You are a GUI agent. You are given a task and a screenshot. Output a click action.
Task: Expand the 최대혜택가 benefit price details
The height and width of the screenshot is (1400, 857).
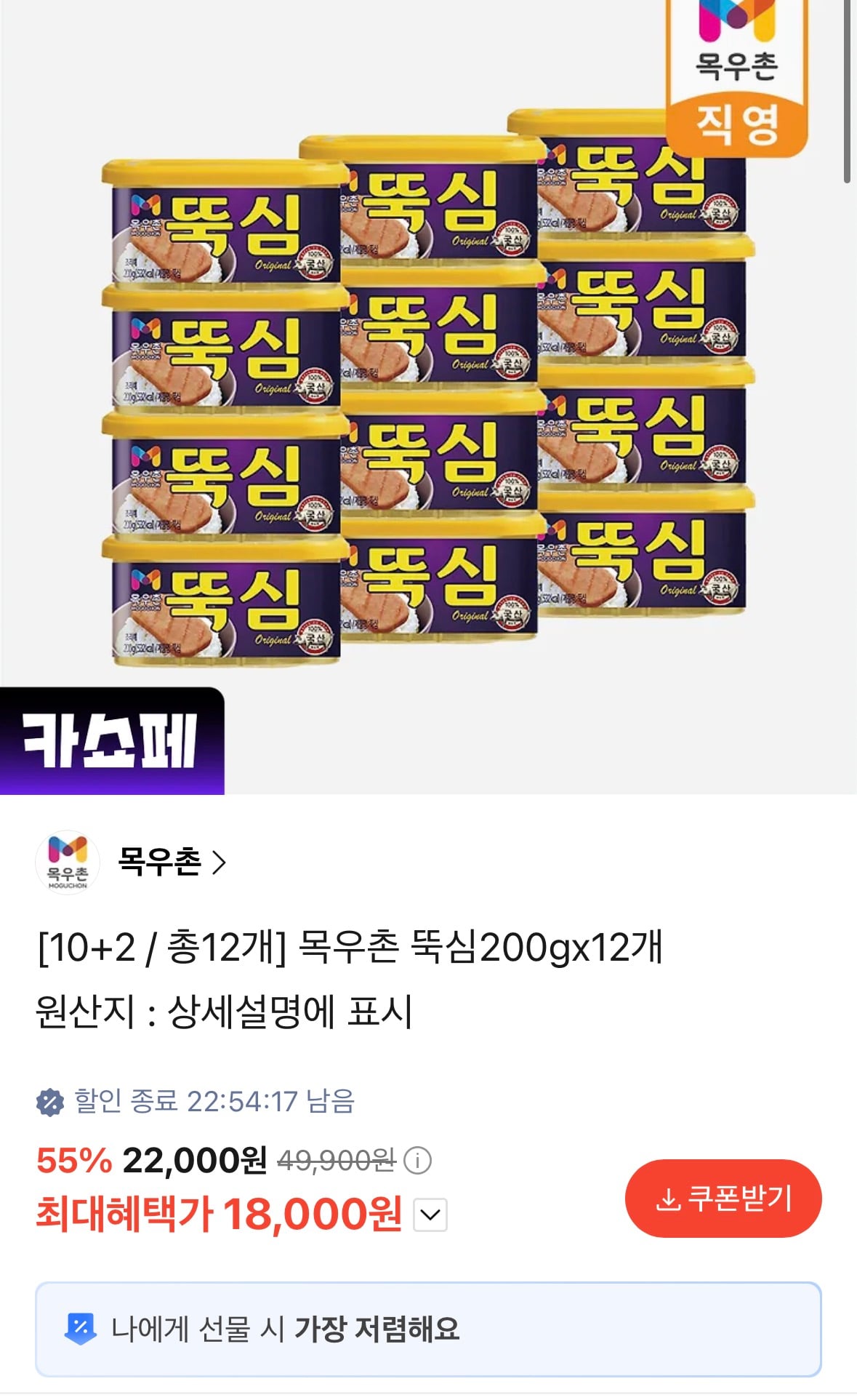tap(430, 1215)
